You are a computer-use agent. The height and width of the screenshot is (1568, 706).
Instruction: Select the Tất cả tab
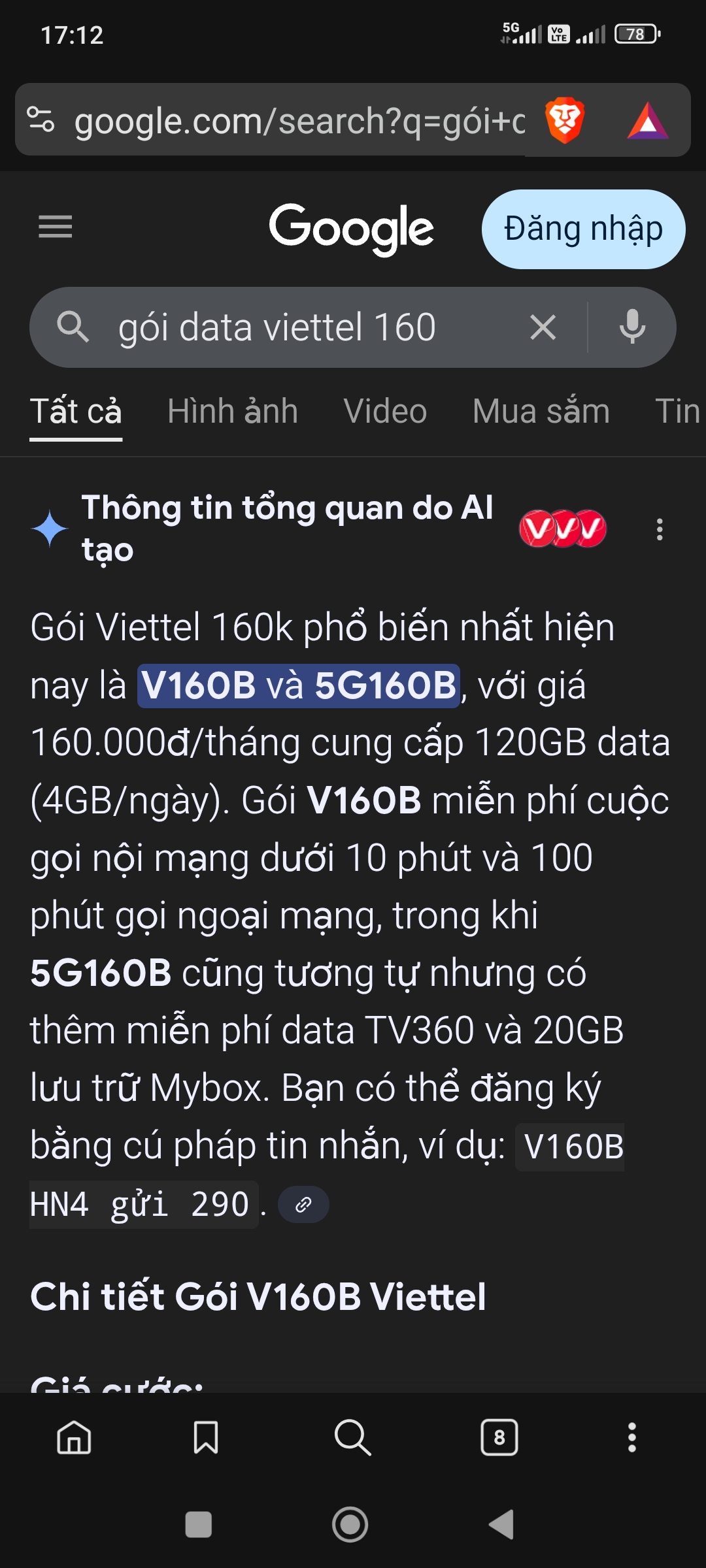click(x=76, y=412)
